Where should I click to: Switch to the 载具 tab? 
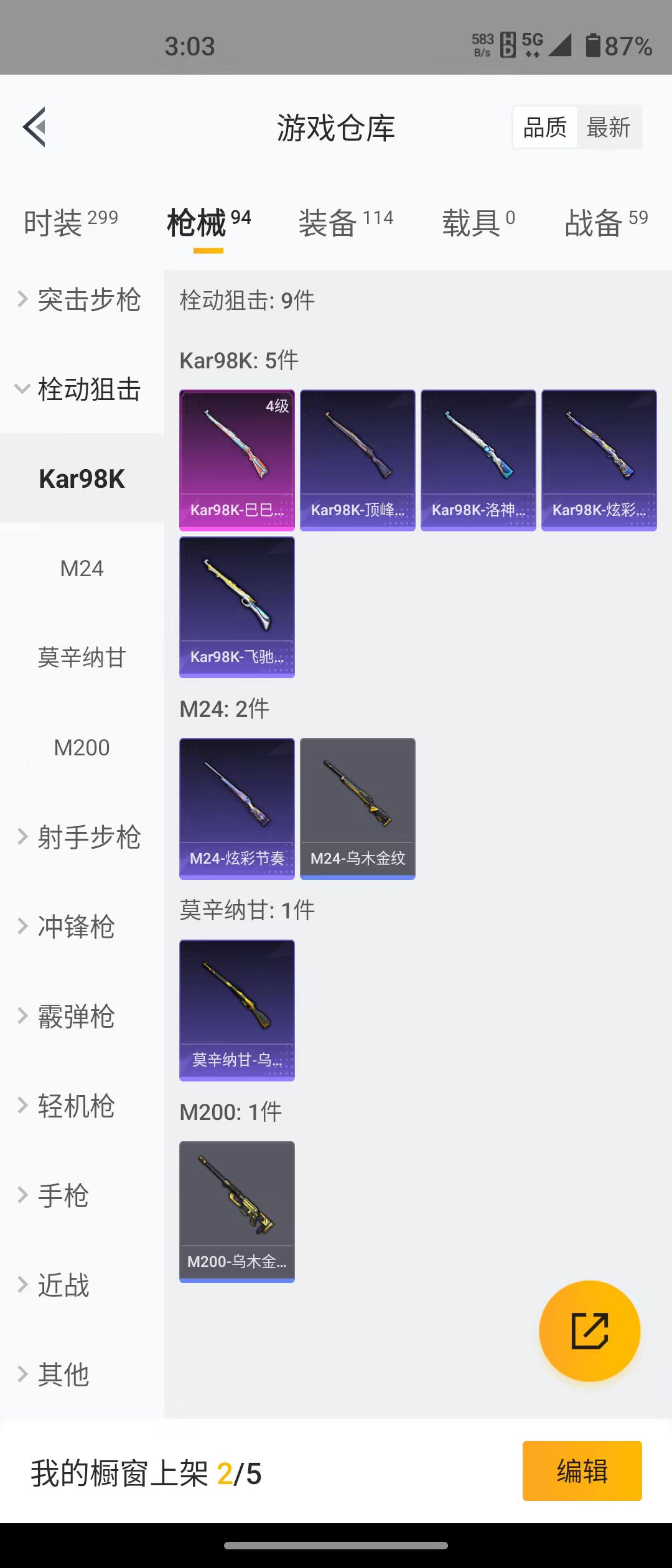point(478,222)
